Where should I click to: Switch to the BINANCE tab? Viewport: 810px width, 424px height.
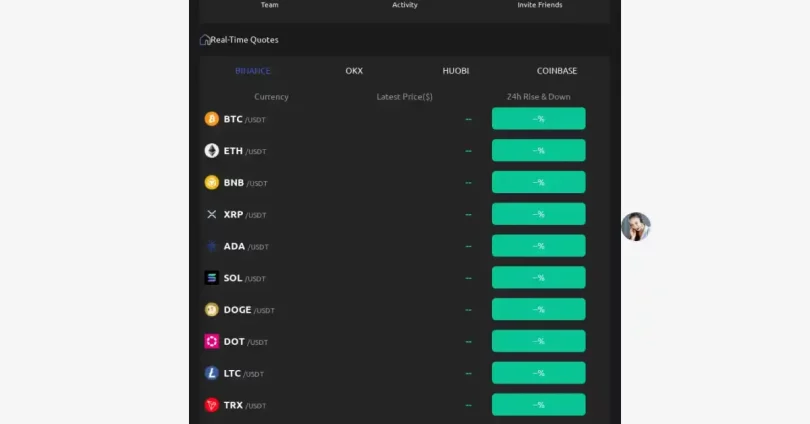point(253,71)
